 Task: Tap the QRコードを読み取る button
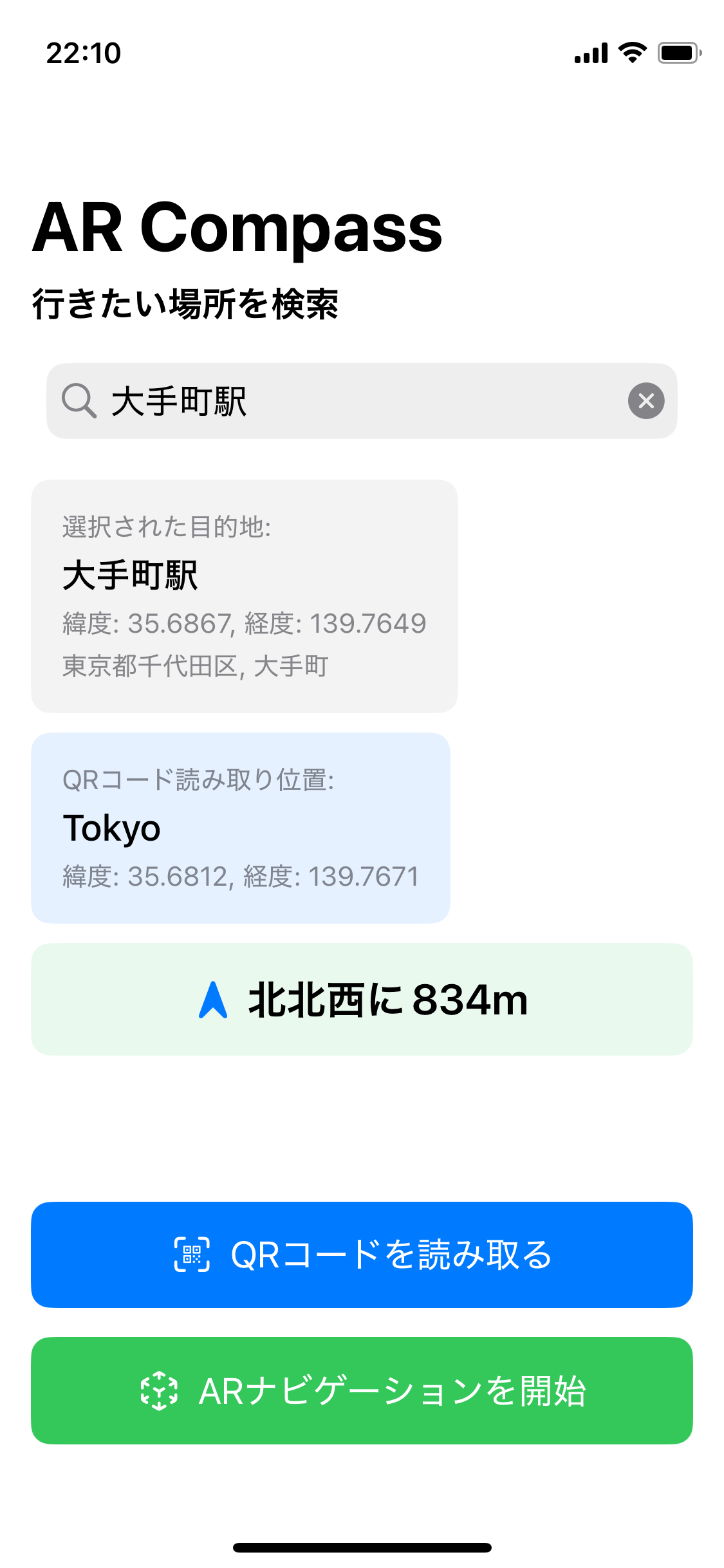(362, 1255)
